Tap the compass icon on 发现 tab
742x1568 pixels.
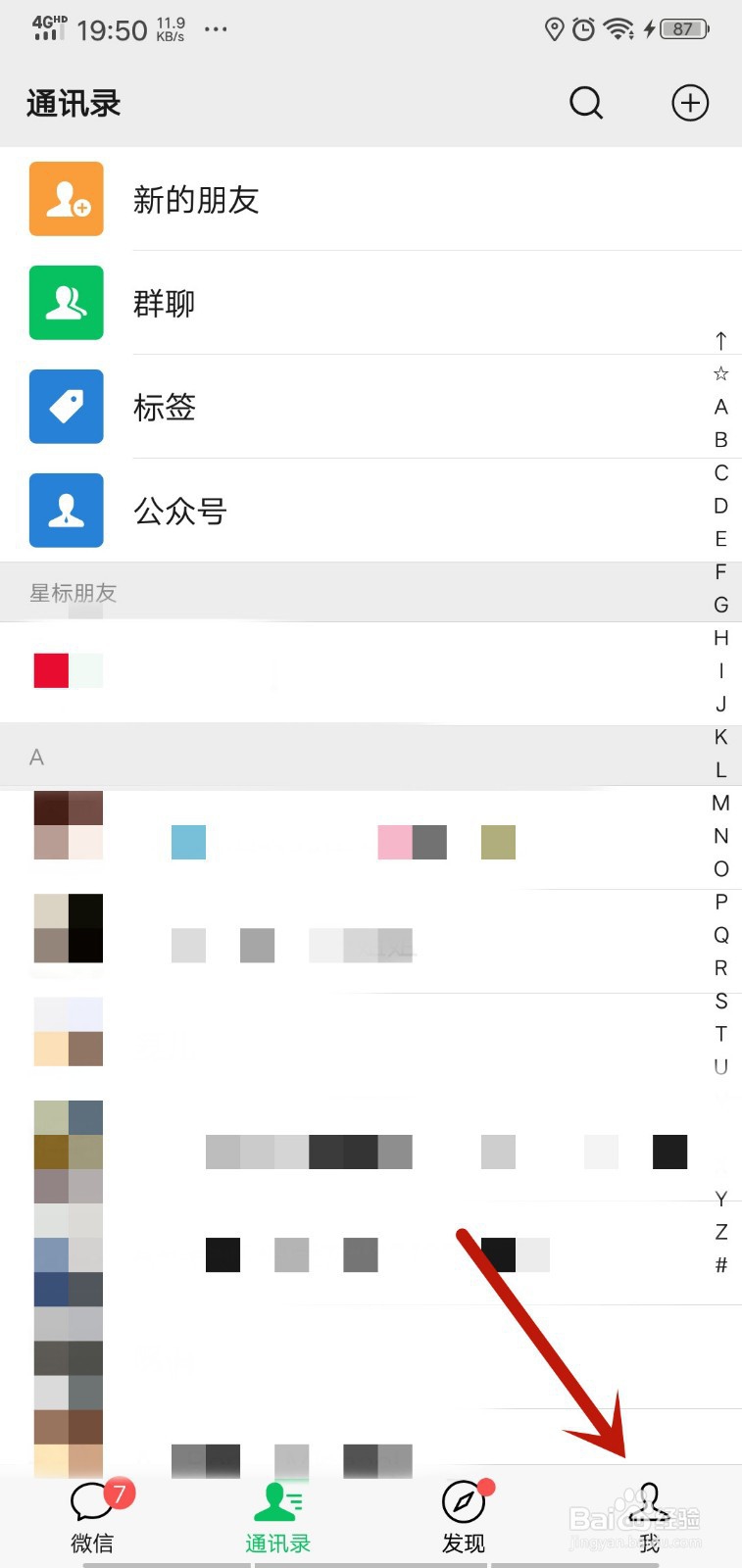(x=463, y=1501)
